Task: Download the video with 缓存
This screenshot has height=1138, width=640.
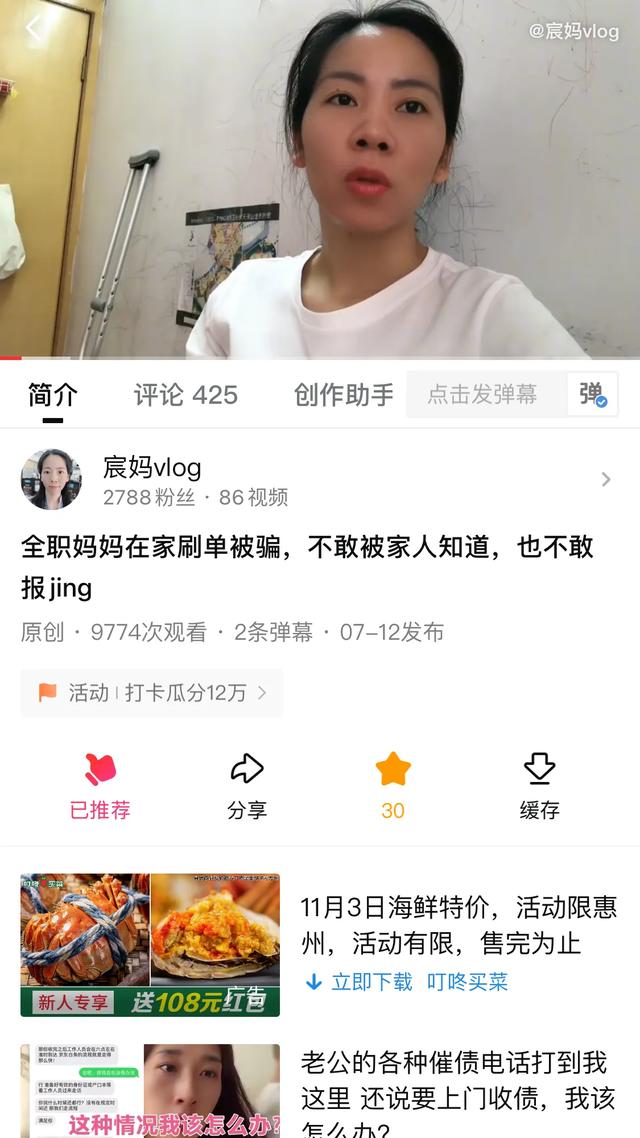Action: pos(539,785)
